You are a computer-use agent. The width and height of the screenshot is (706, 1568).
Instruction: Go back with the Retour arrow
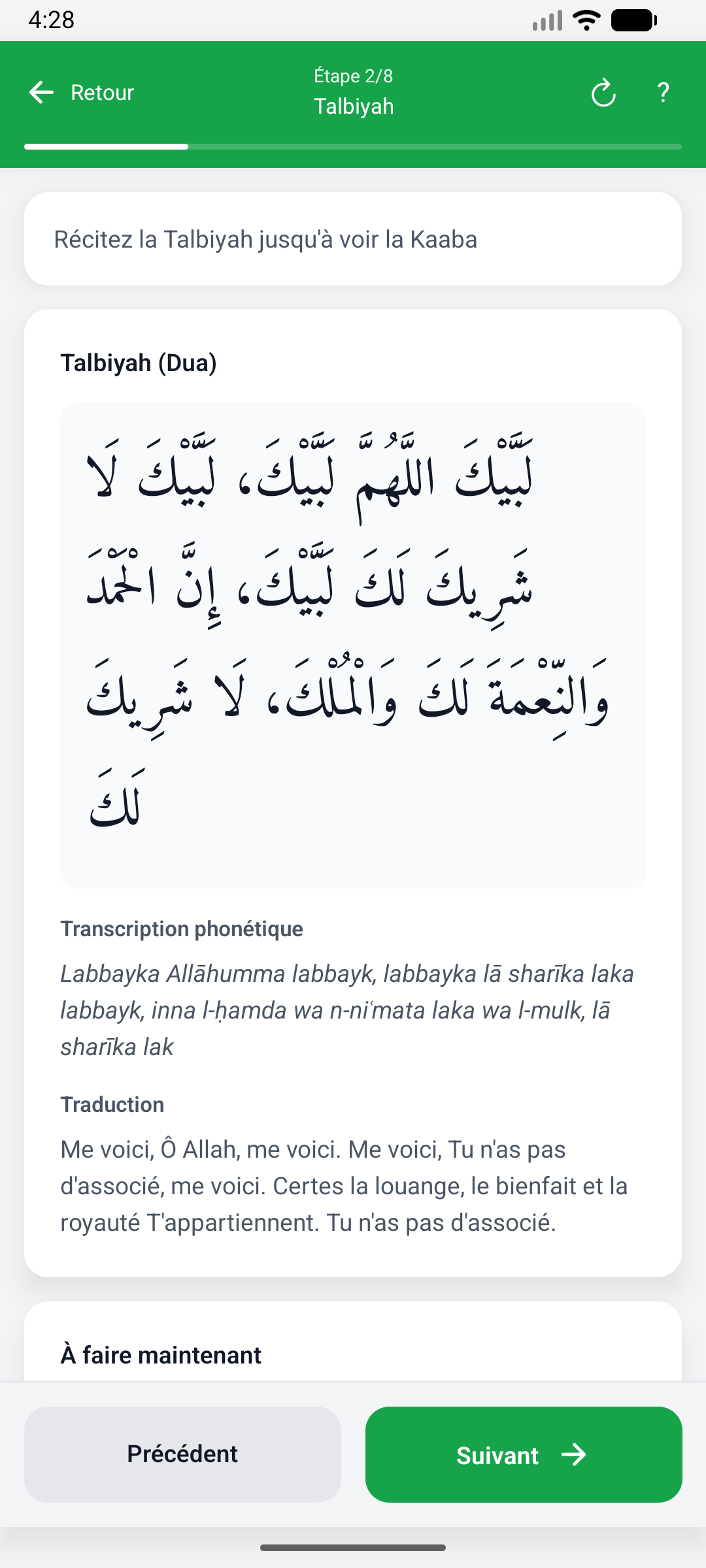coord(42,92)
